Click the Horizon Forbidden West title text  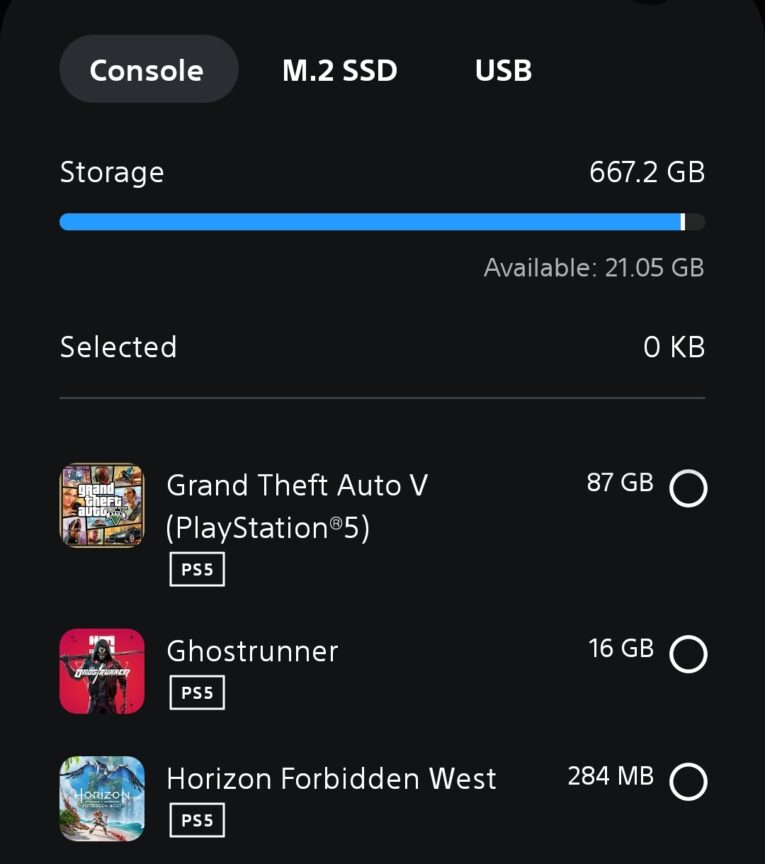pos(332,778)
